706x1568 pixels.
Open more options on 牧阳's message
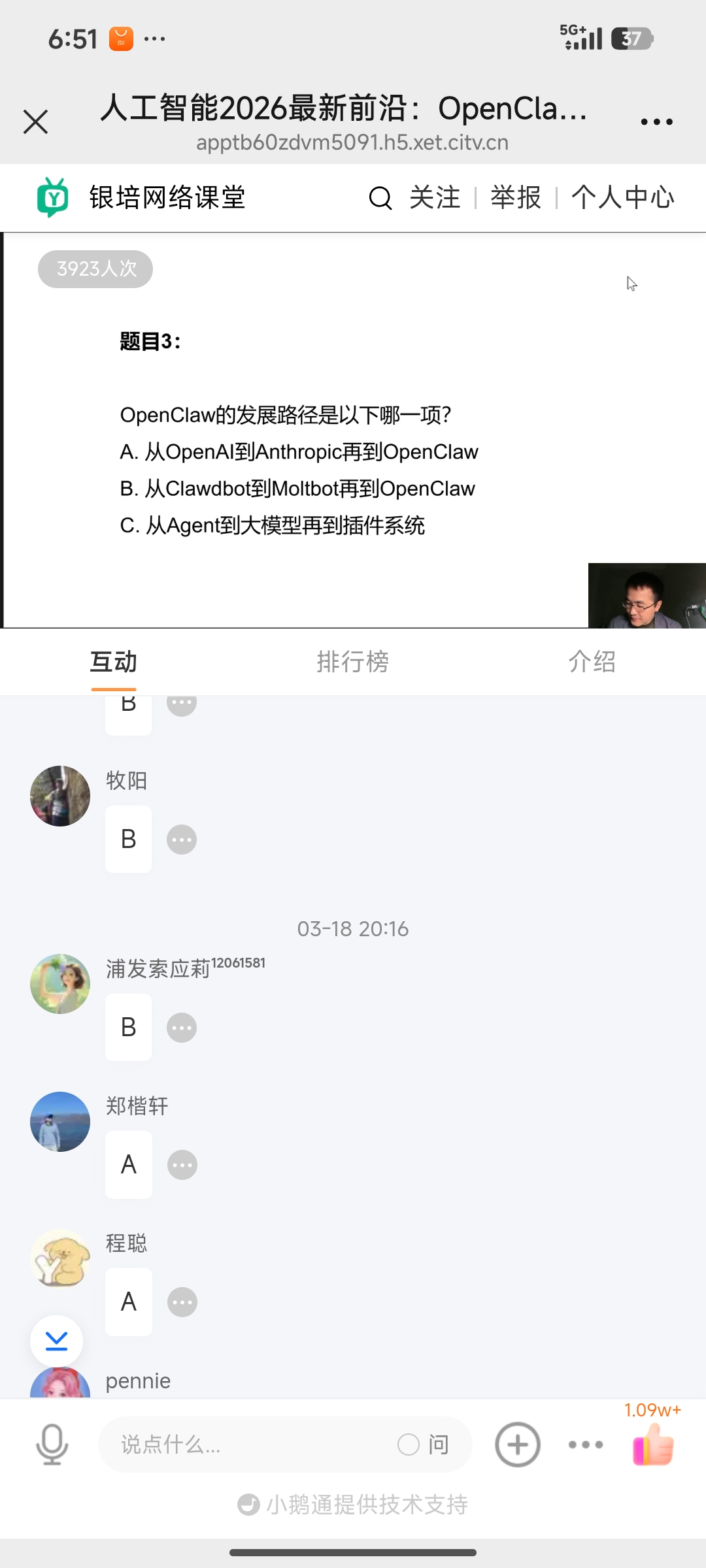182,840
